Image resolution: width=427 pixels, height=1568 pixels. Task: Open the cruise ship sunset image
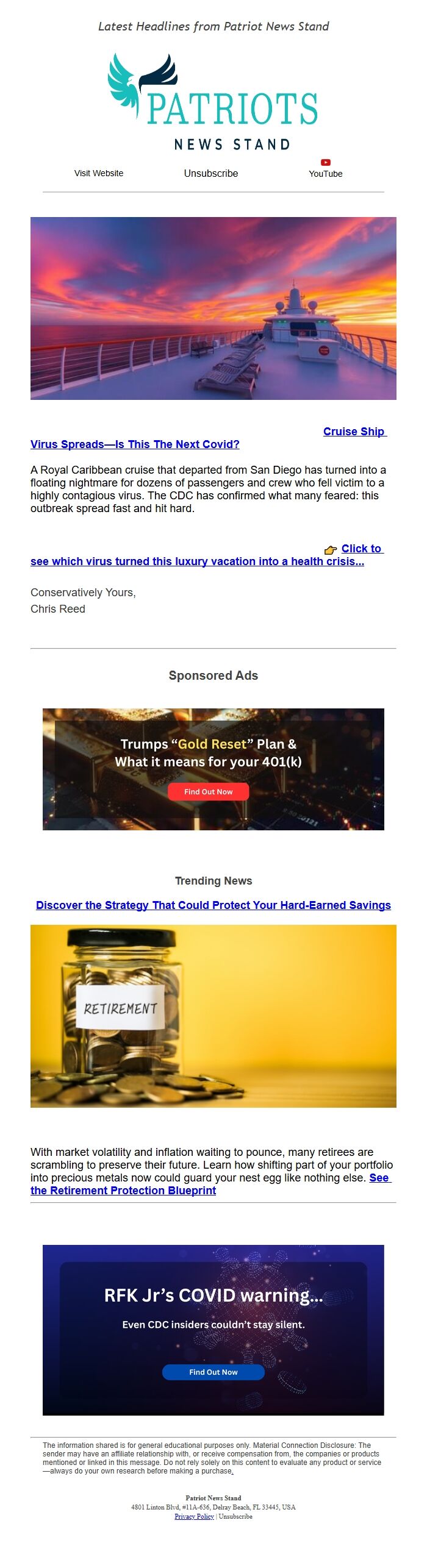[213, 308]
